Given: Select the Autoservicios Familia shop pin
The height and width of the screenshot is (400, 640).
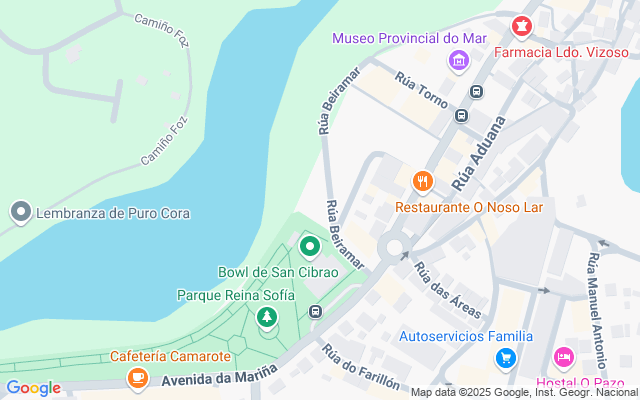Looking at the screenshot, I should click(506, 358).
